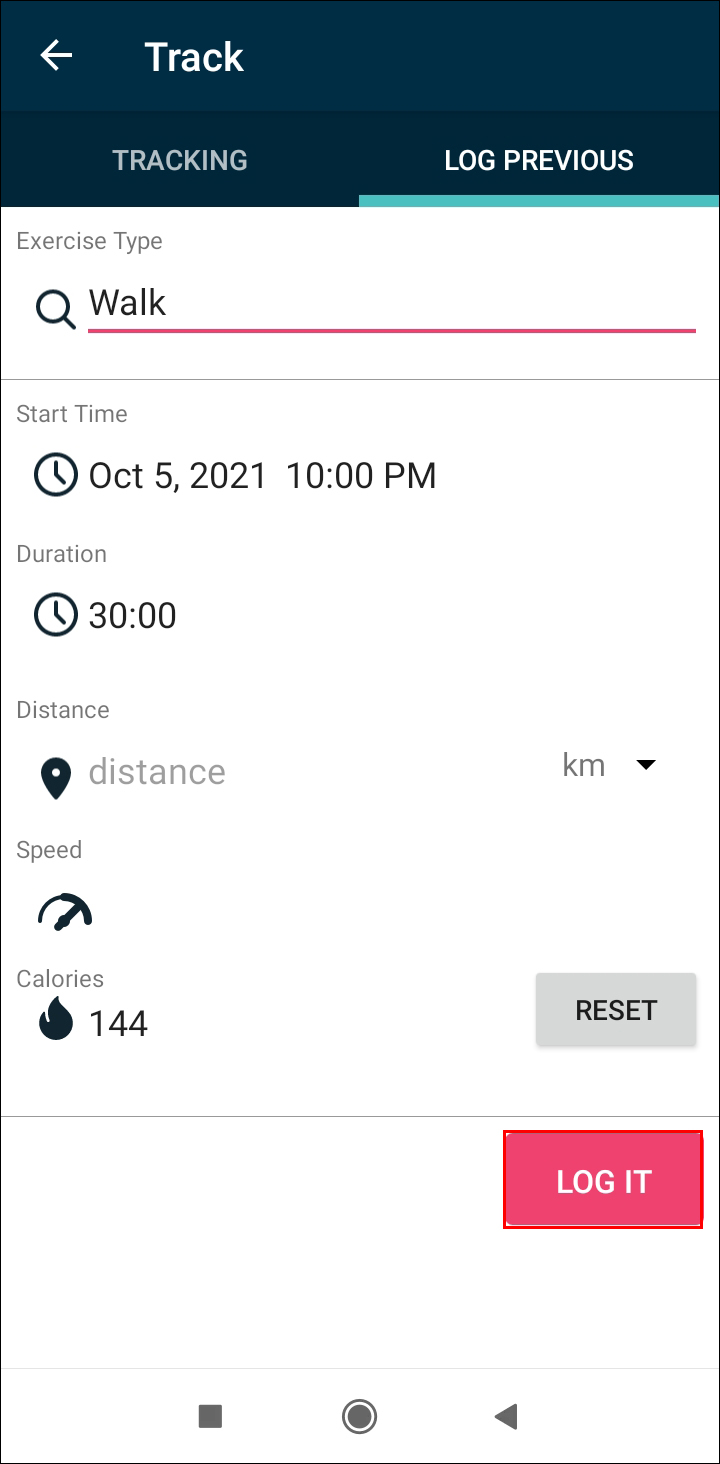Reset the calories with the RESET button
Screen dimensions: 720x1464
tap(615, 1010)
